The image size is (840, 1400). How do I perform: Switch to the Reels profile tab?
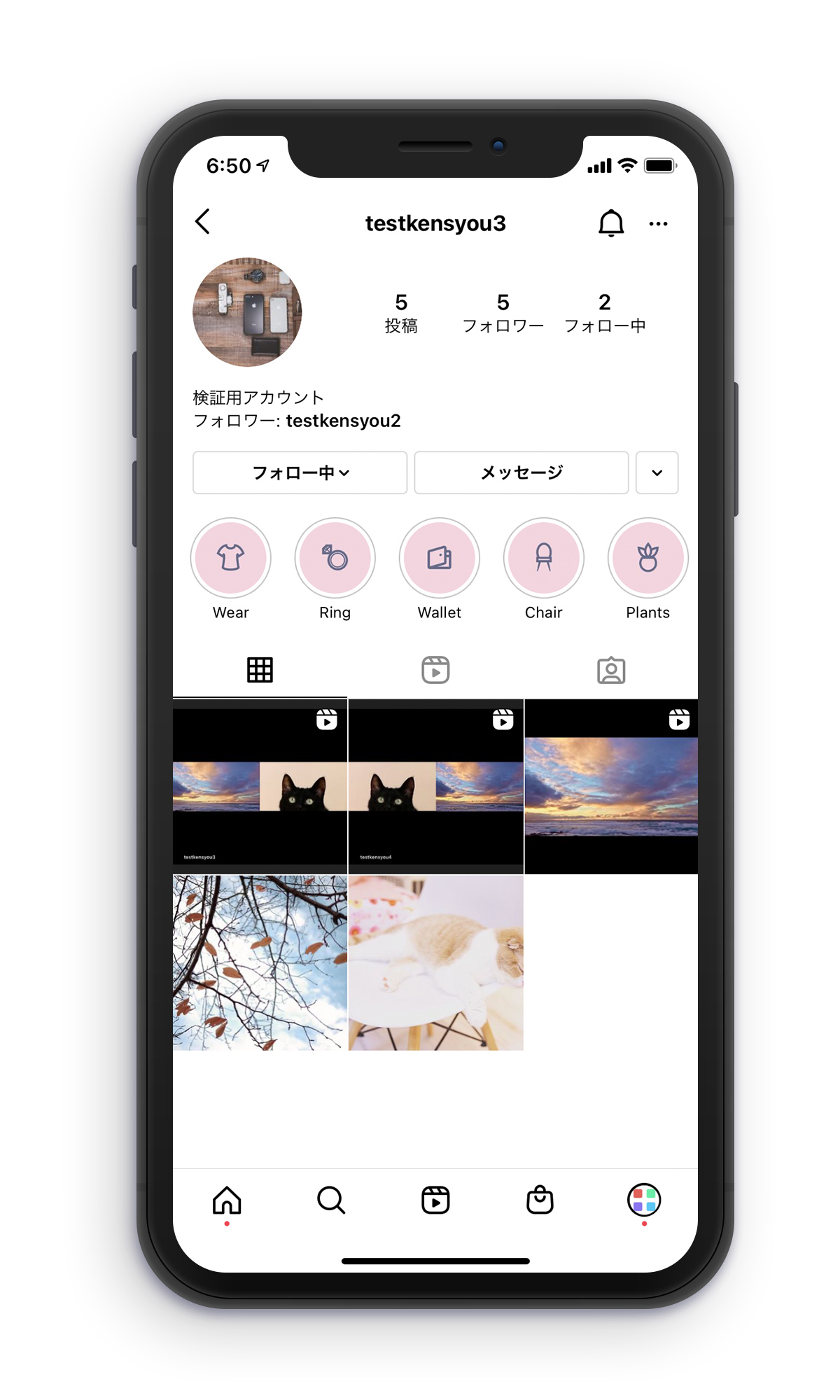pos(435,670)
